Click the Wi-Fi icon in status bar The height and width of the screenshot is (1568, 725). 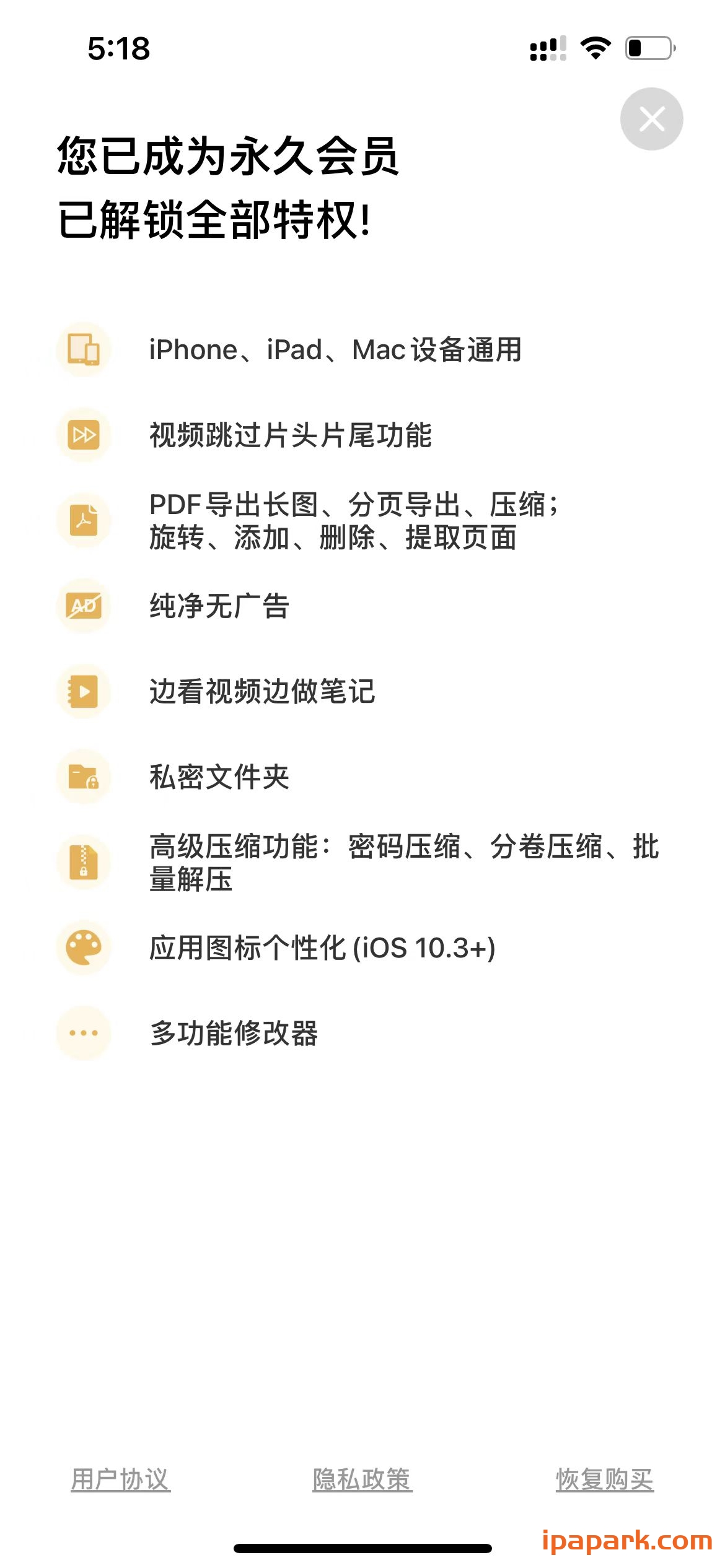pos(594,48)
